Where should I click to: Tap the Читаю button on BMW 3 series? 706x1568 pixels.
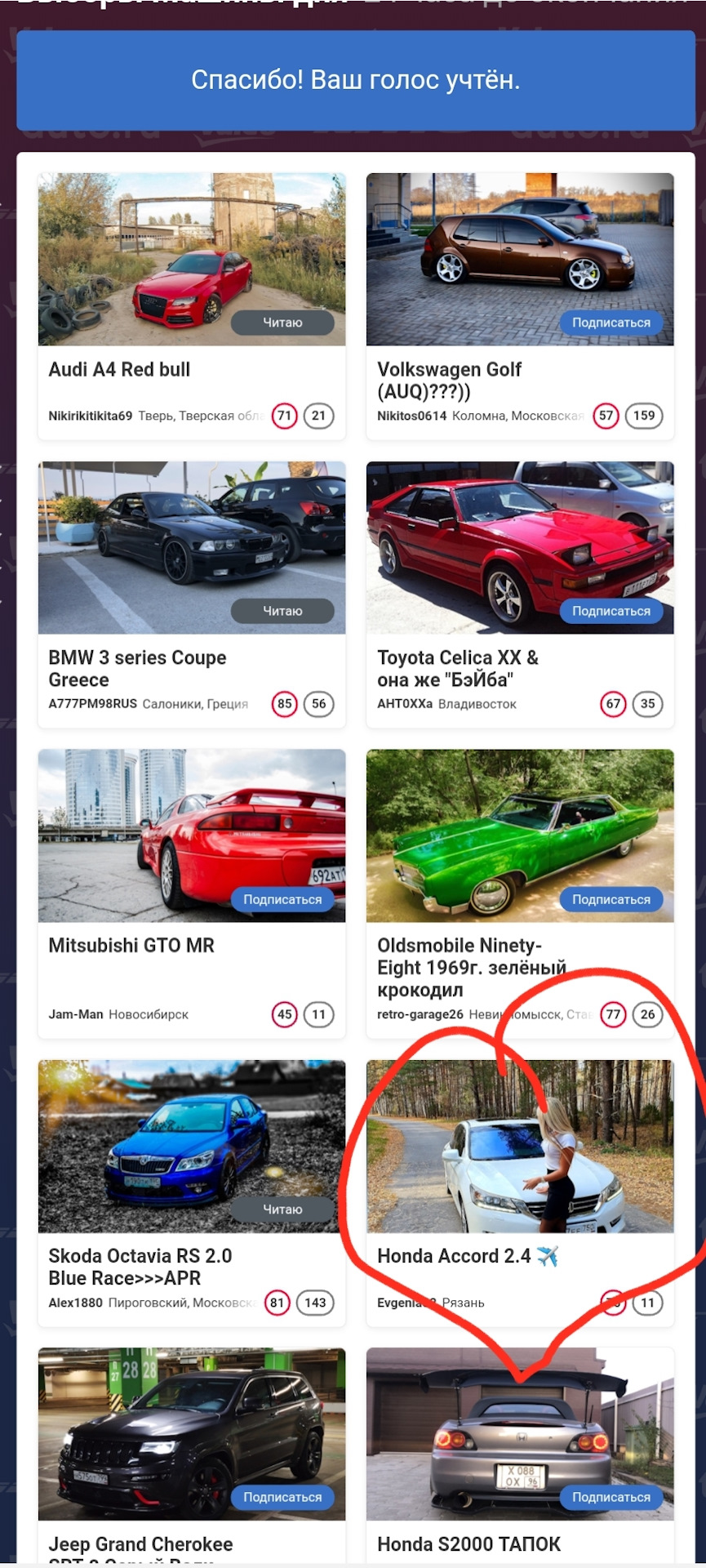click(x=282, y=611)
